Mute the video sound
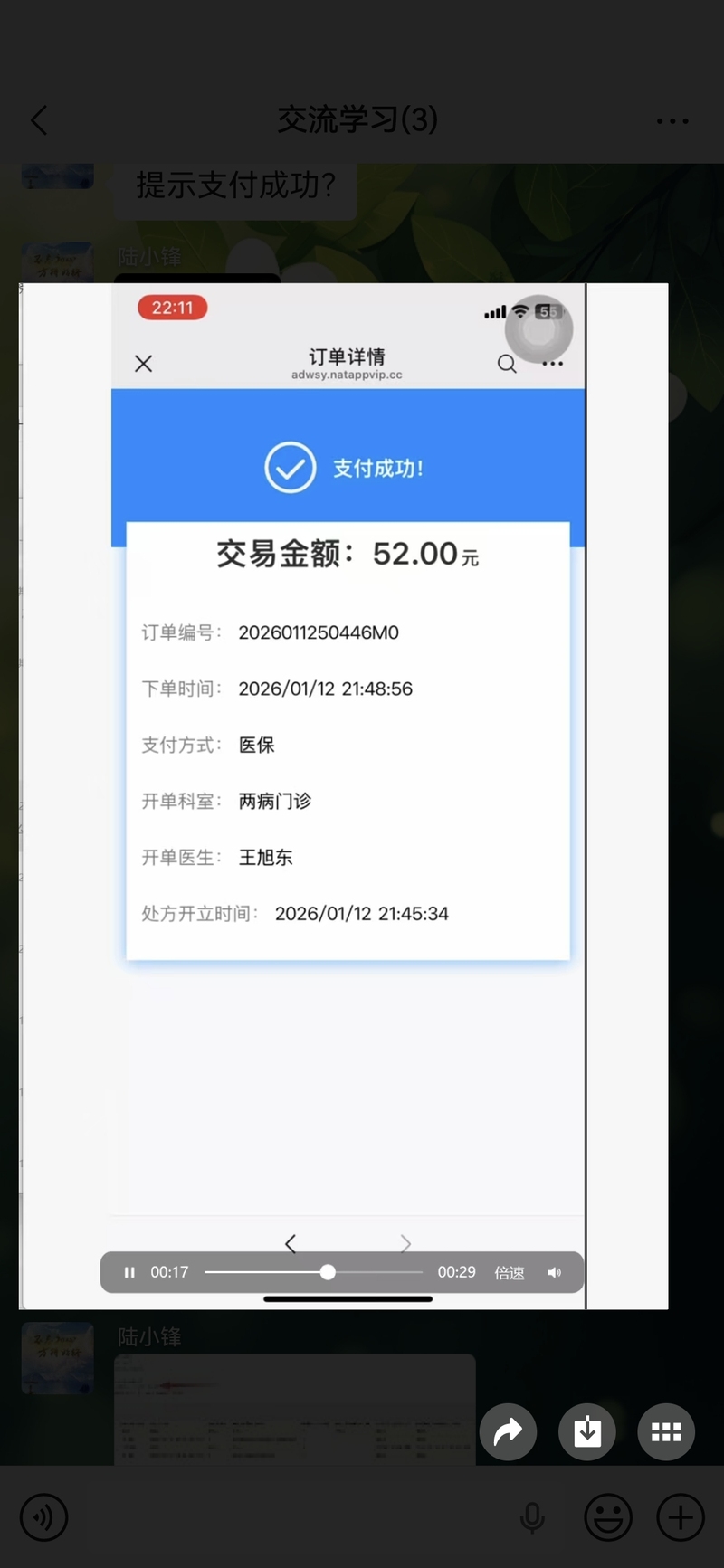This screenshot has width=724, height=1568. click(x=554, y=1272)
